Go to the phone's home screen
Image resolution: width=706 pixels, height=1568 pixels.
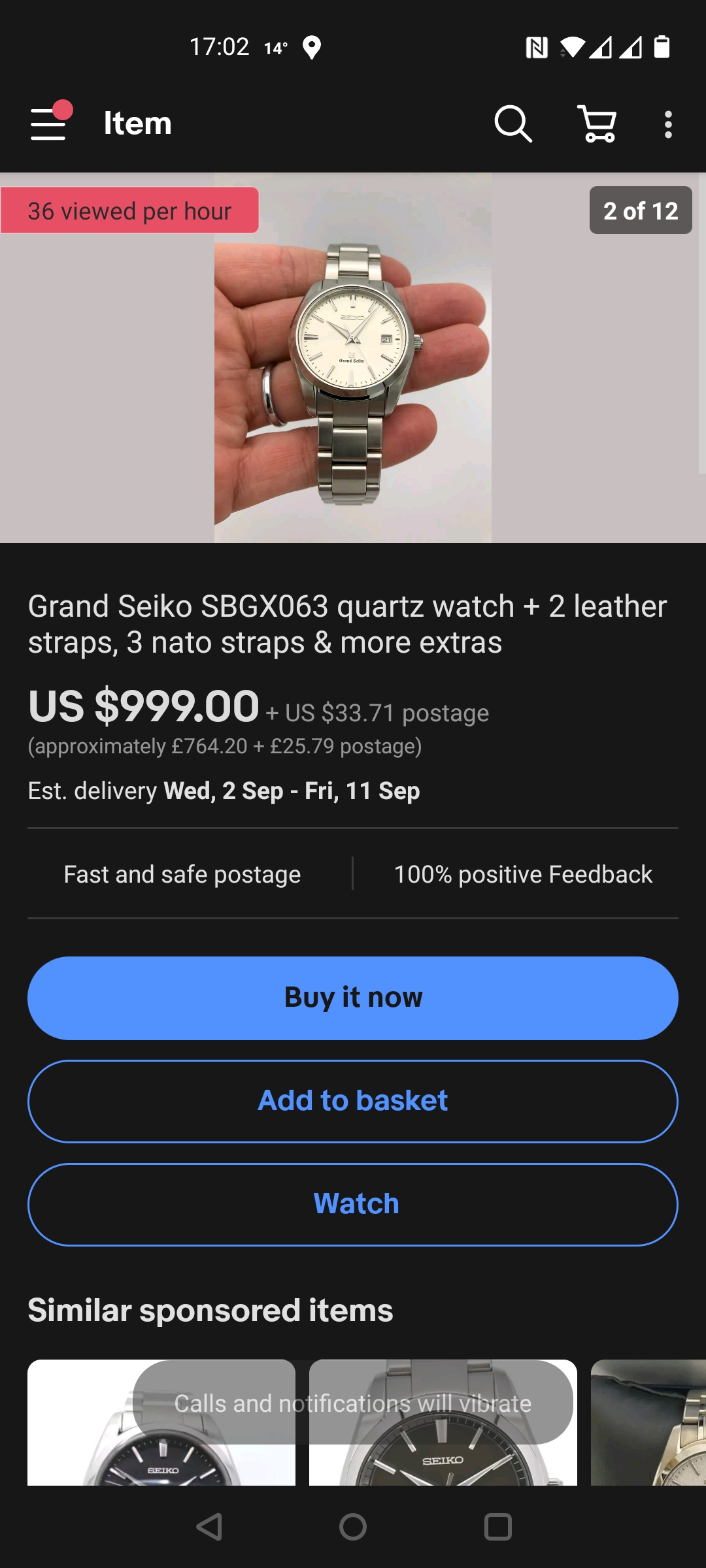[353, 1527]
